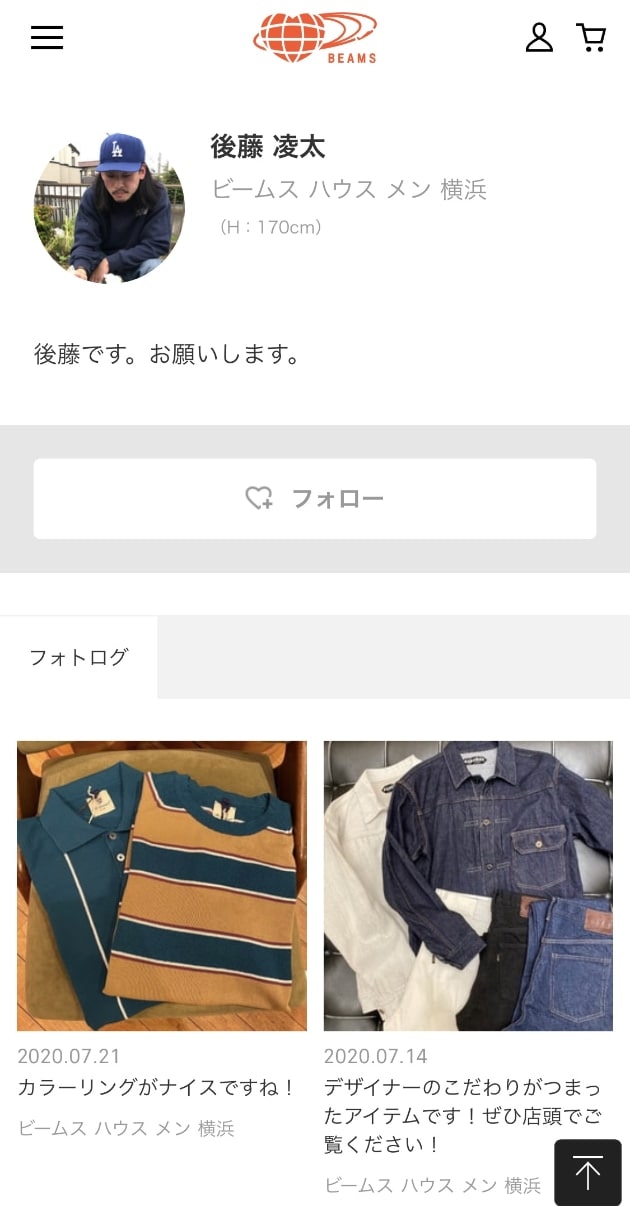Open the shopping cart
The width and height of the screenshot is (630, 1206).
[x=591, y=38]
